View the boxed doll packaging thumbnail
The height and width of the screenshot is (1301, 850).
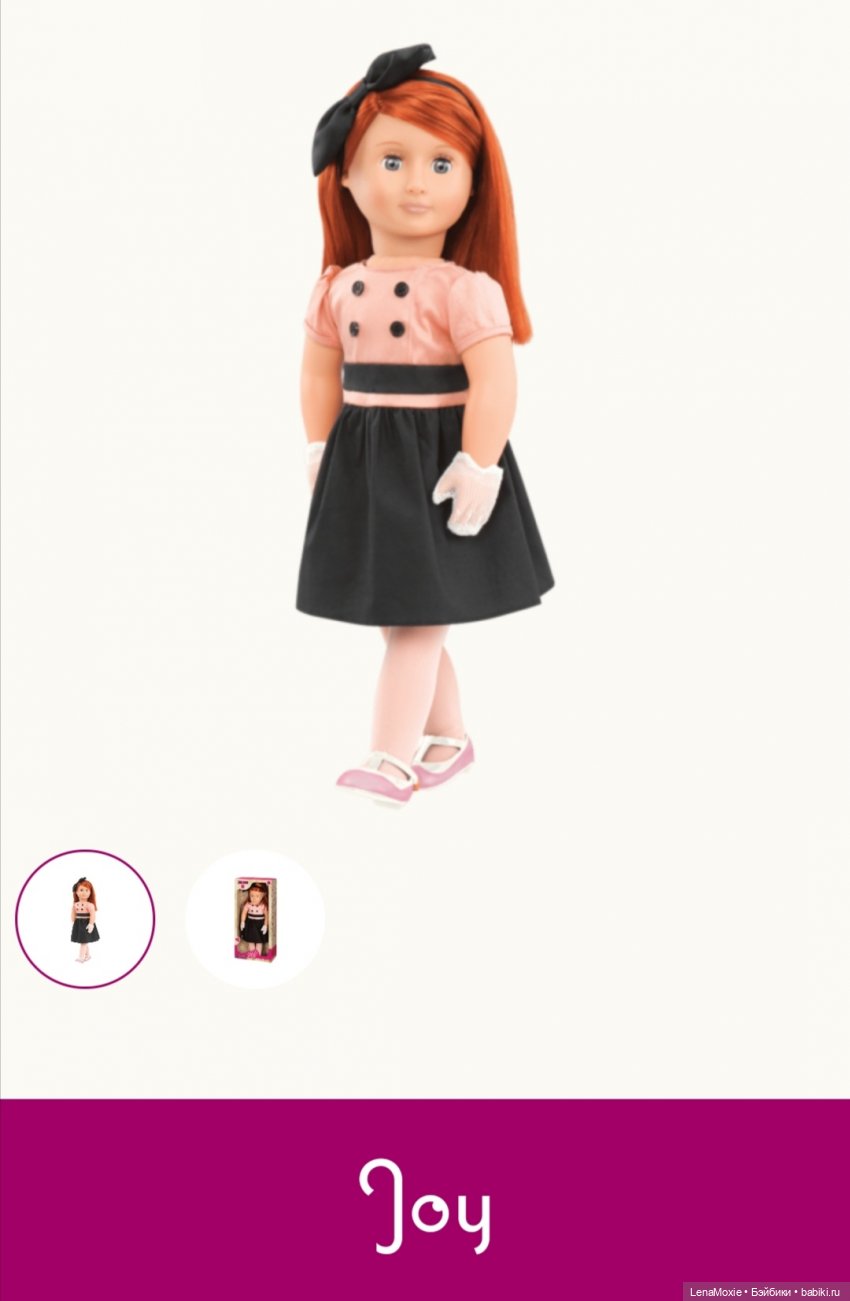coord(254,919)
